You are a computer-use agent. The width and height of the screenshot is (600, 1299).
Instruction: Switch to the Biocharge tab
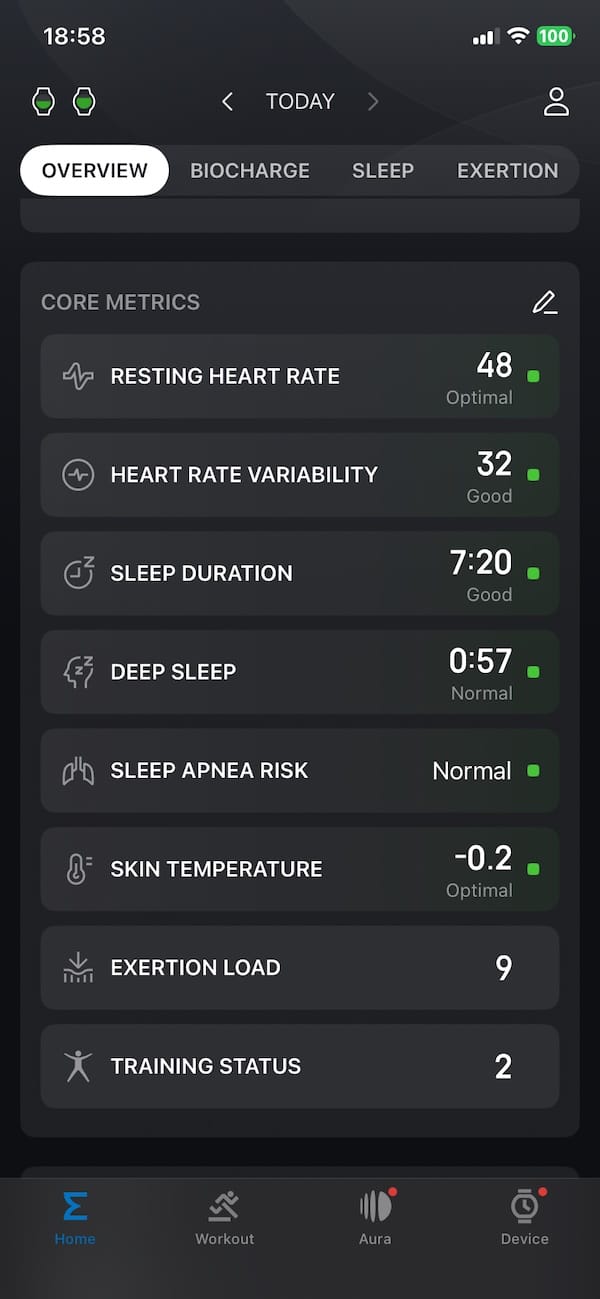(250, 170)
